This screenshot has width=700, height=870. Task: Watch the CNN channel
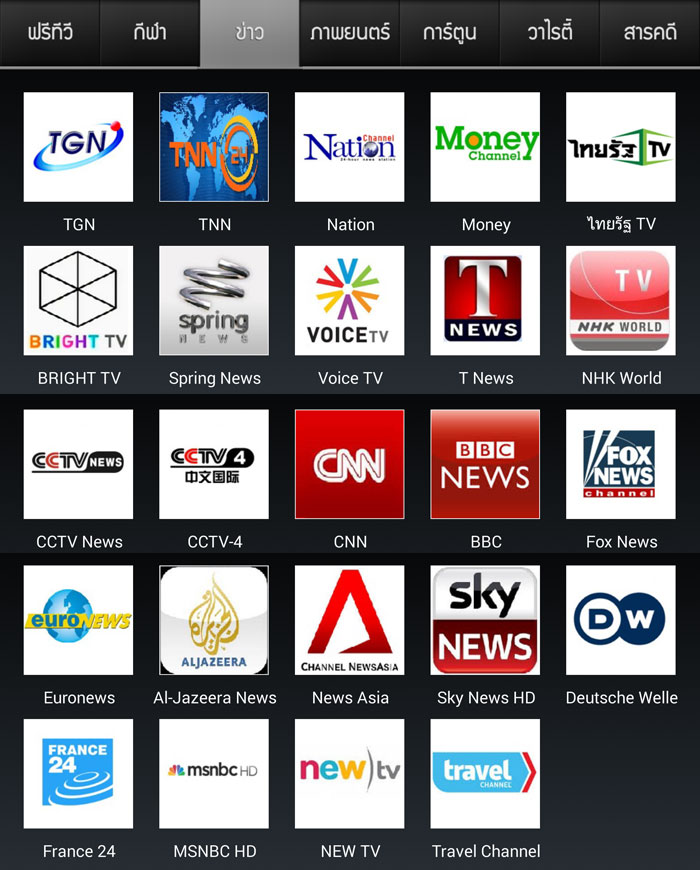[350, 464]
